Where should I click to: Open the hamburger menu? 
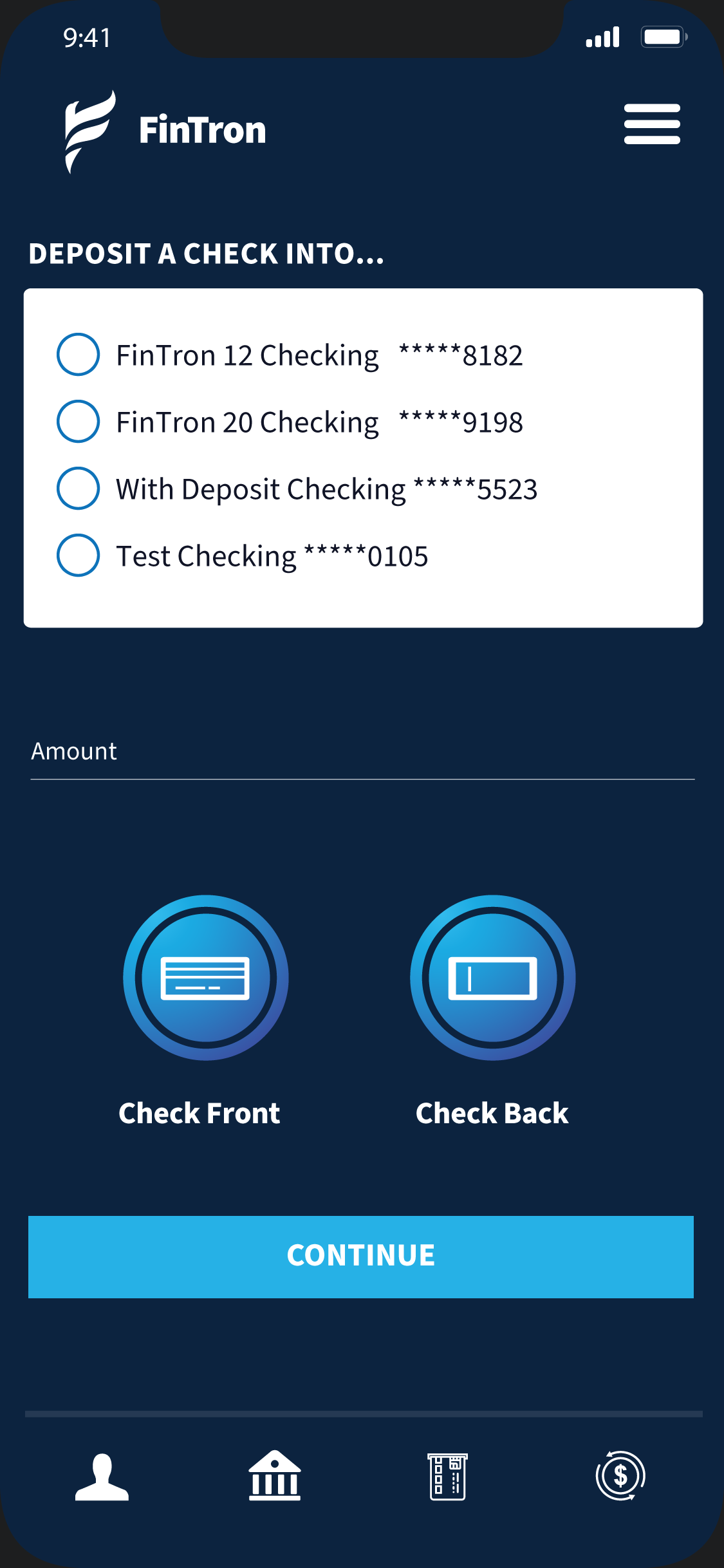coord(652,124)
